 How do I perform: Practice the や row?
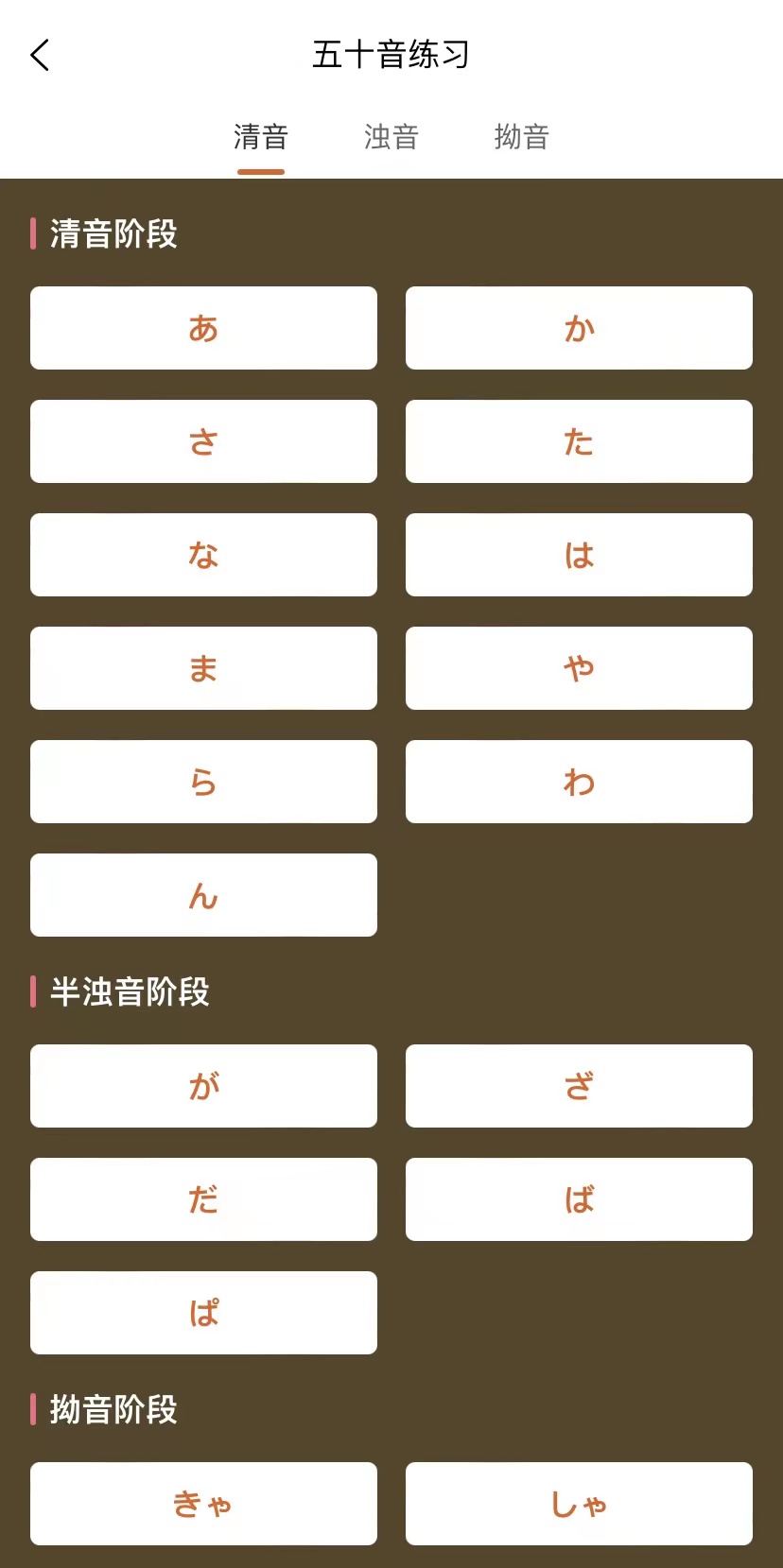pyautogui.click(x=579, y=668)
